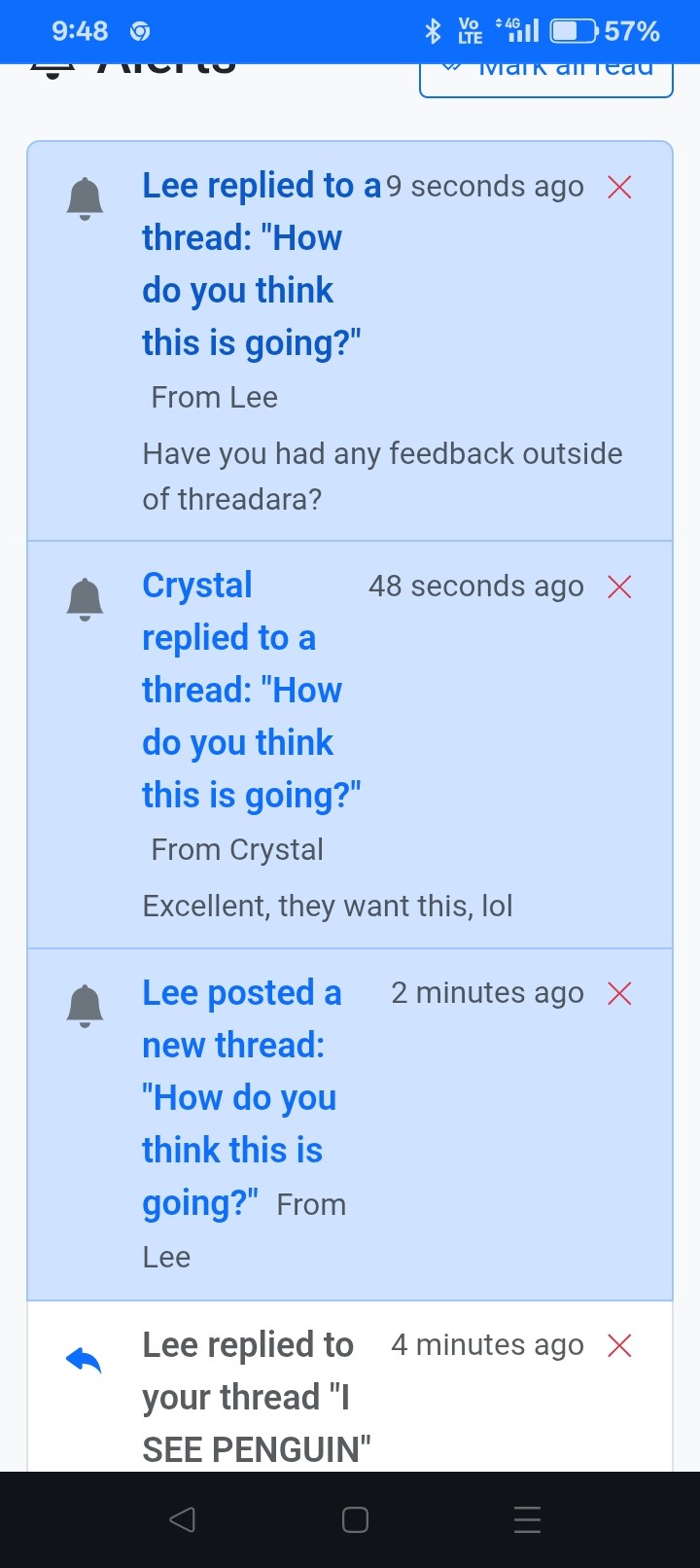Dismiss Crystal's 48 seconds ago alert
Screen dimensions: 700x1568
619,587
